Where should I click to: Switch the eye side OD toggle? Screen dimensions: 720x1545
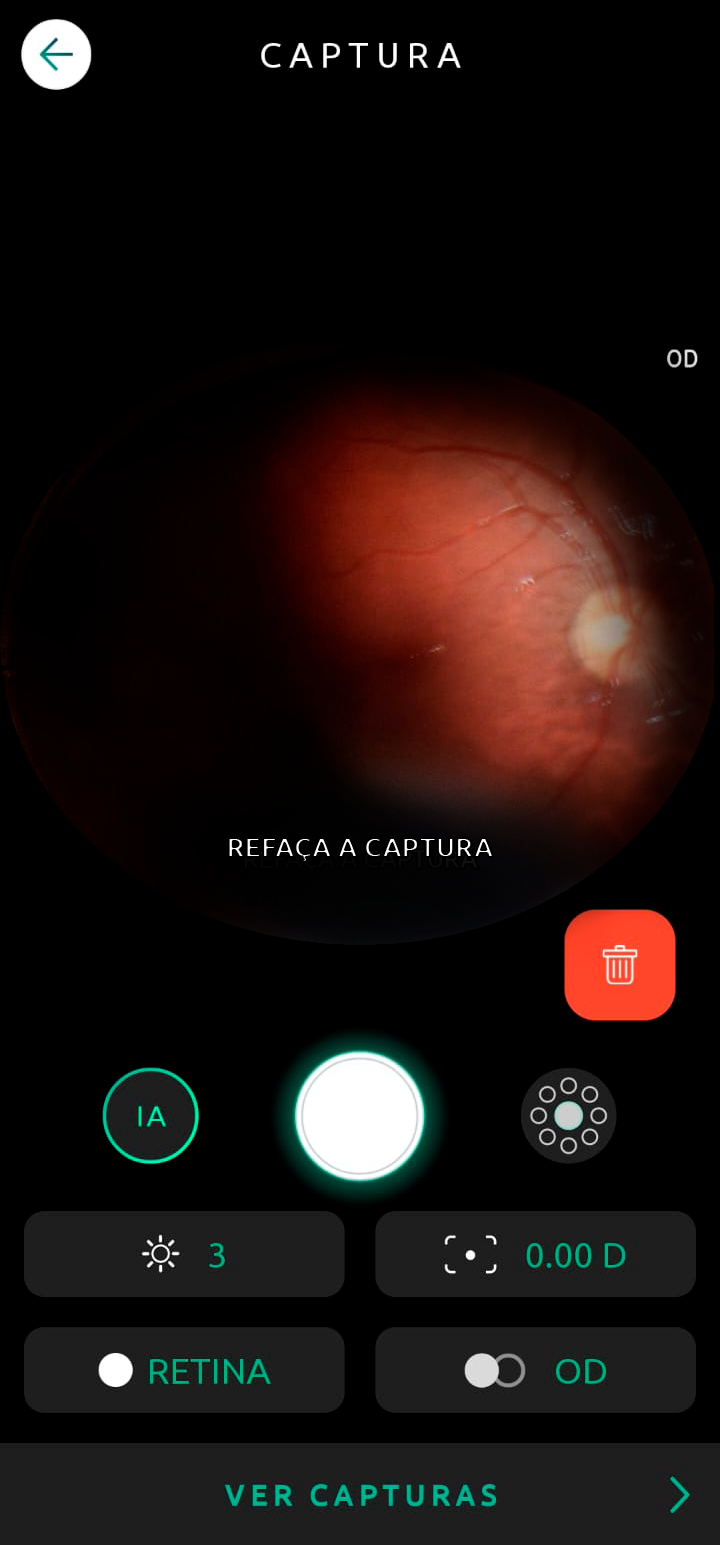[x=535, y=1370]
